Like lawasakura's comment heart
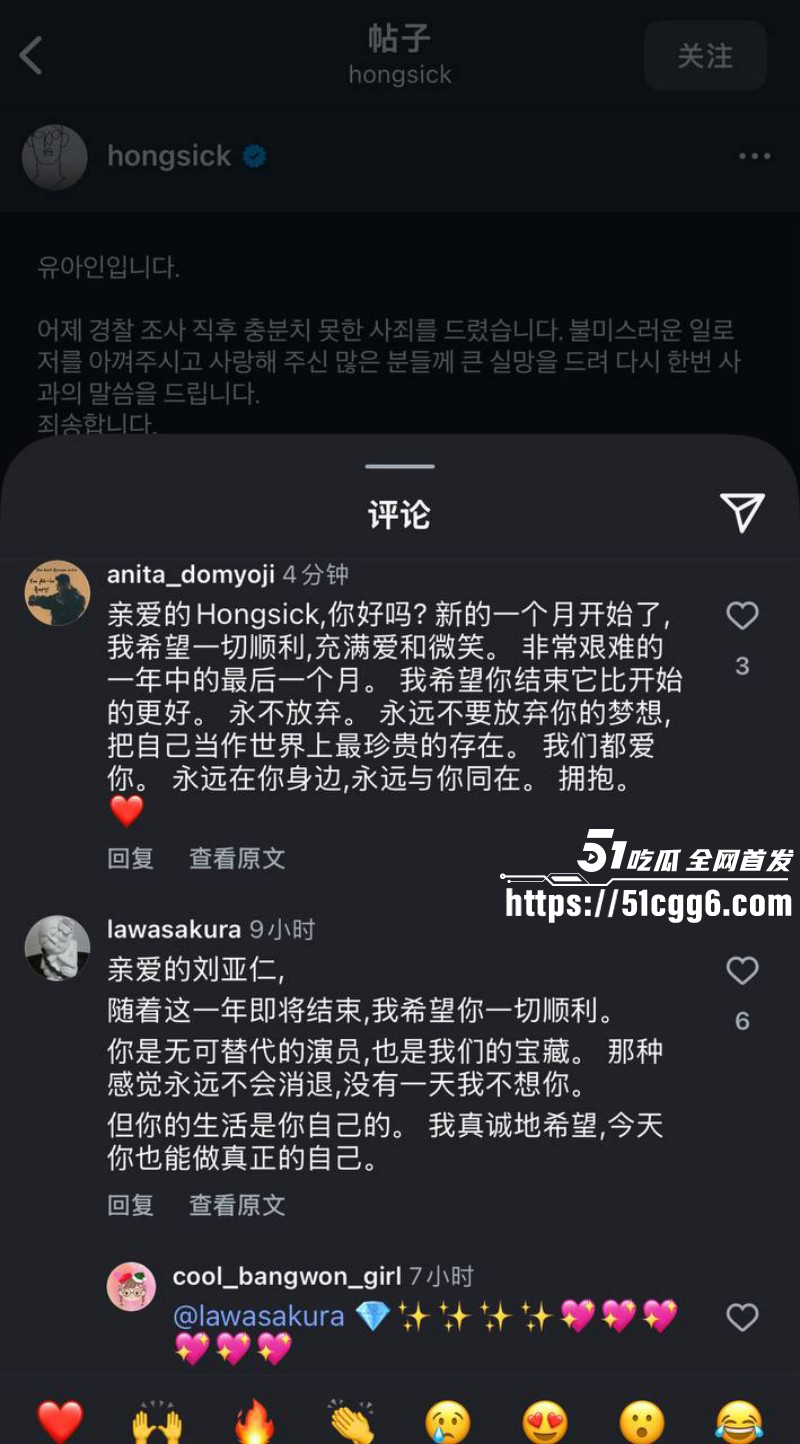This screenshot has height=1444, width=800. (x=742, y=971)
